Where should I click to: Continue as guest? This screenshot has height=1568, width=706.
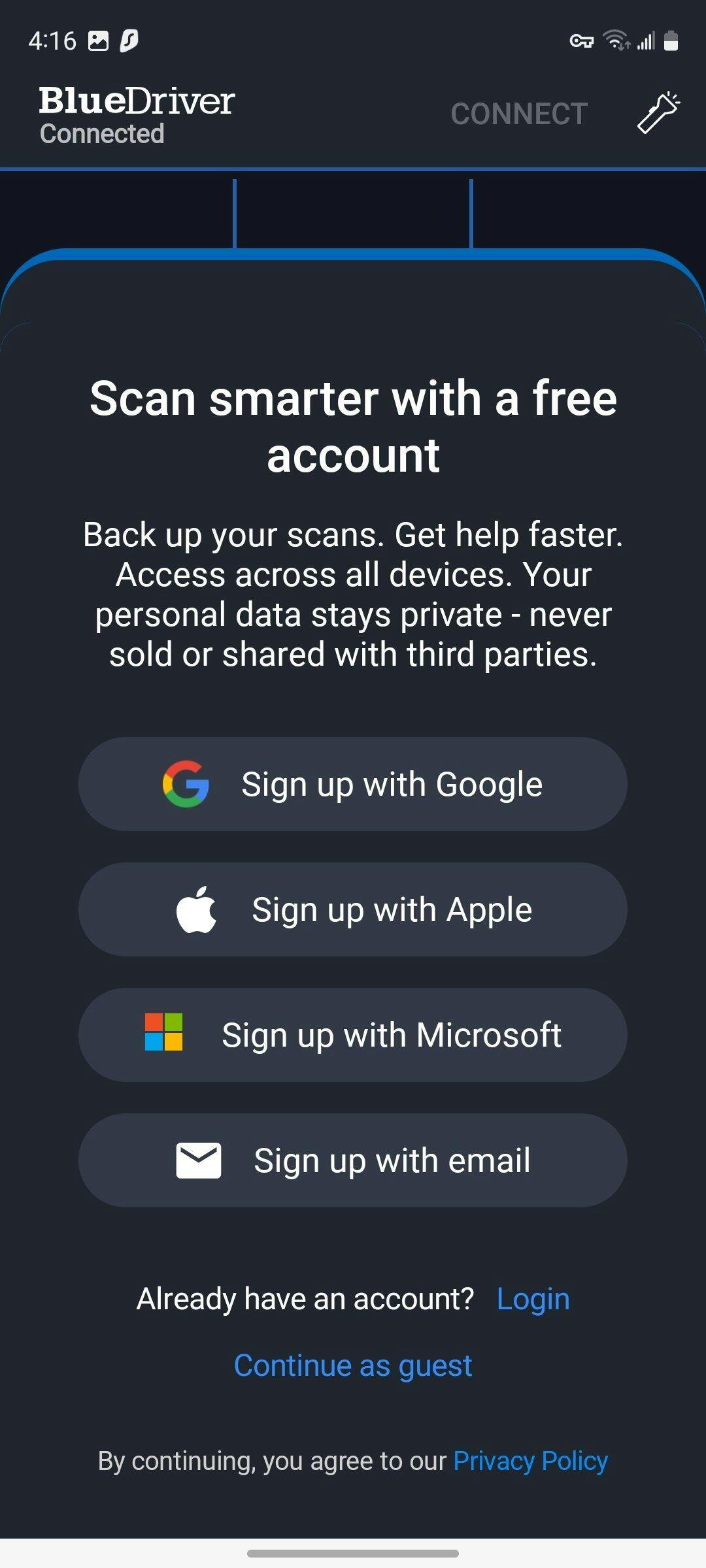click(353, 1365)
